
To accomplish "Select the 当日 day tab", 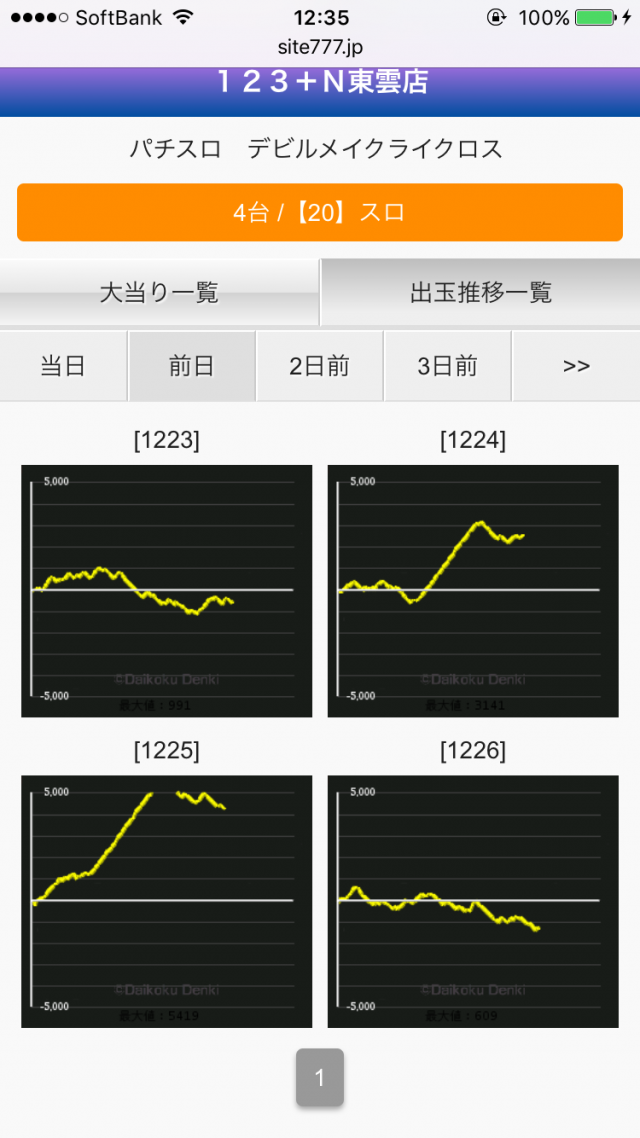I will tap(63, 366).
